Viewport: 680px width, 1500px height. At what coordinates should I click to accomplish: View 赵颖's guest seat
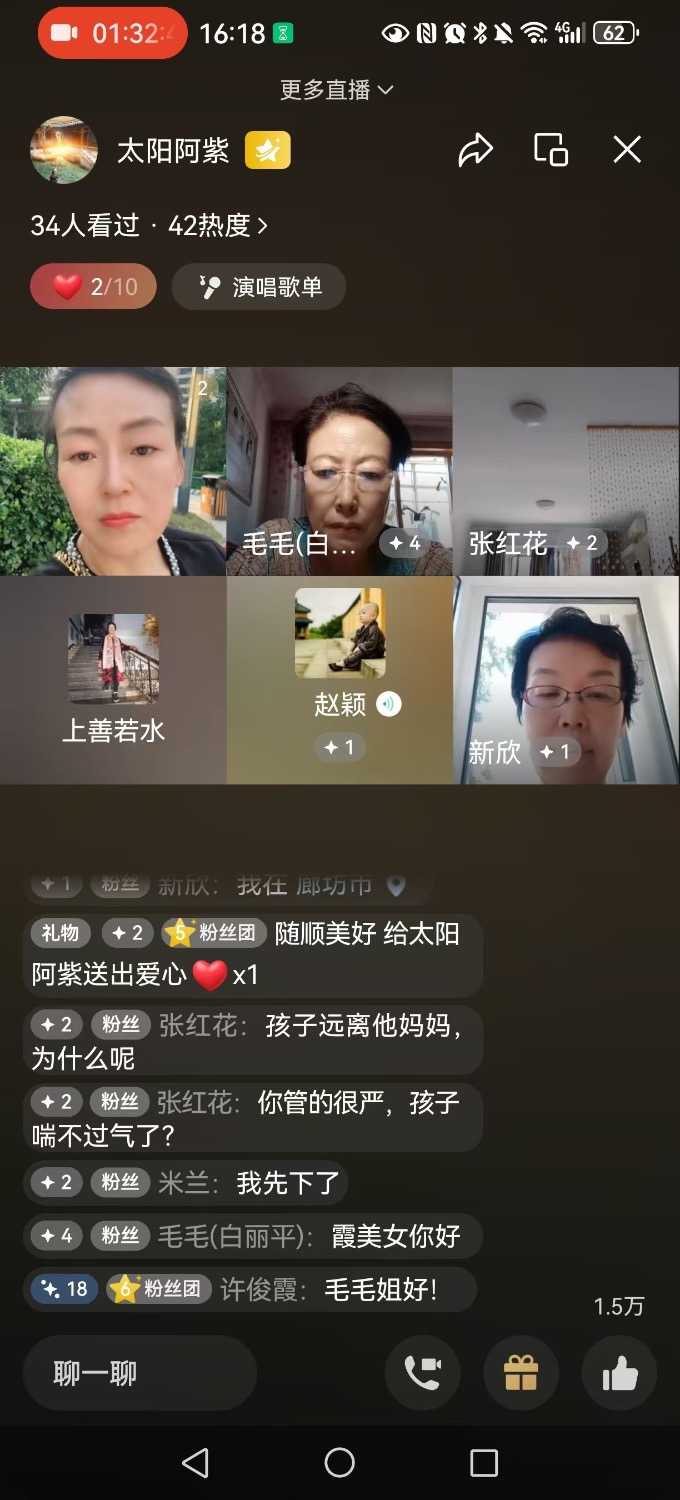[339, 680]
